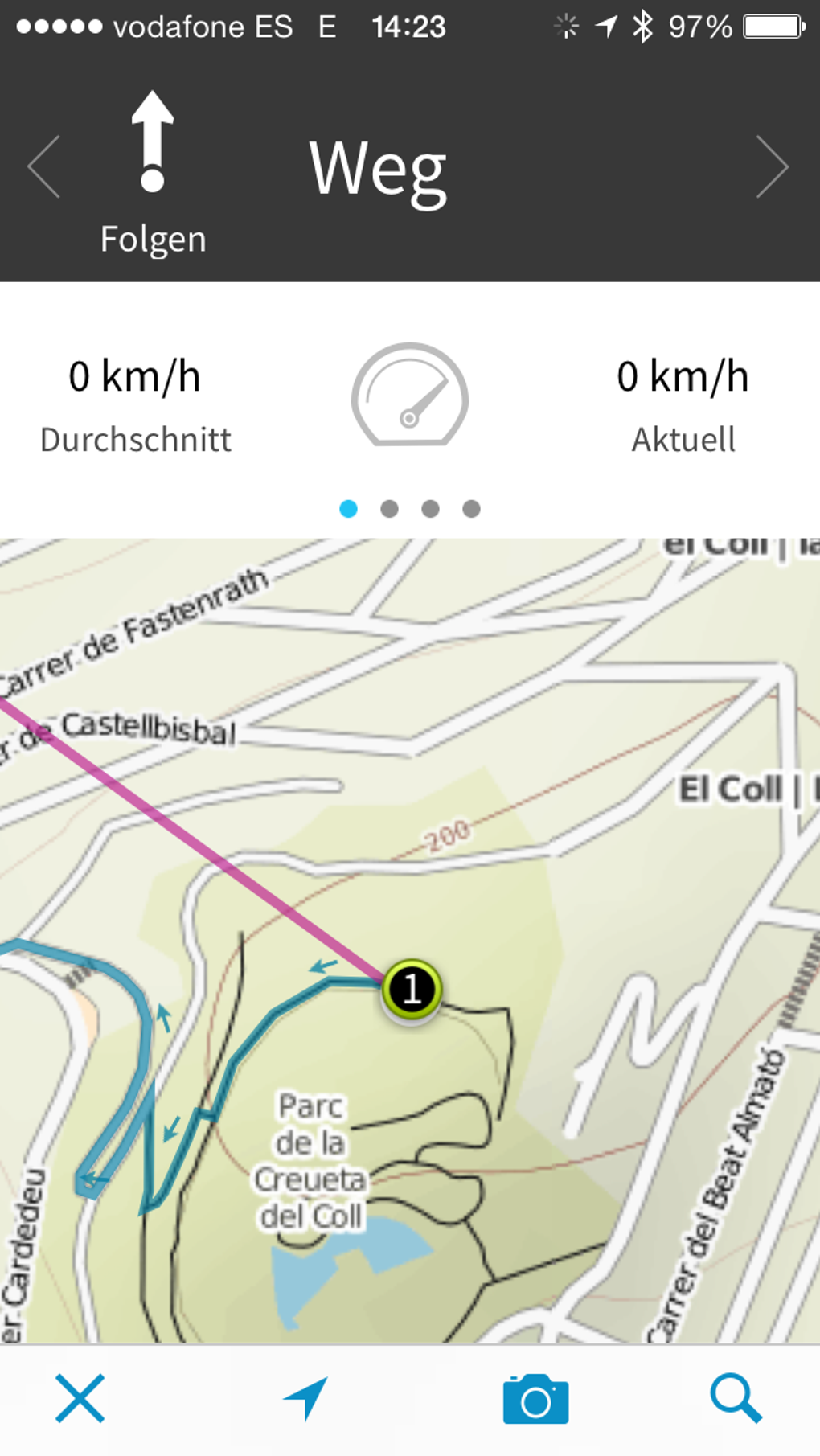Viewport: 820px width, 1456px height.
Task: Enable the second gray page dot
Action: pyautogui.click(x=390, y=508)
